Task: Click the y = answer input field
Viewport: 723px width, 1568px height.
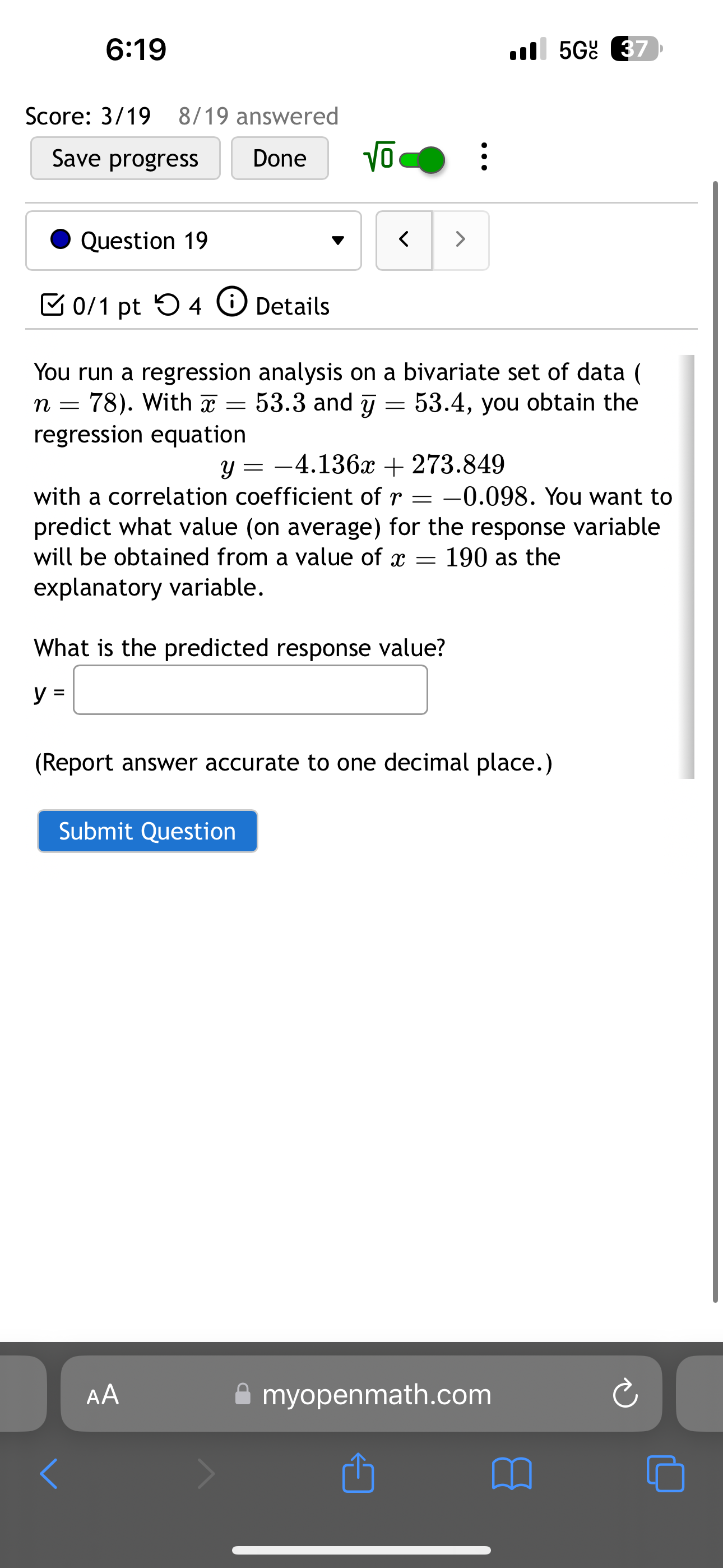Action: click(x=249, y=690)
